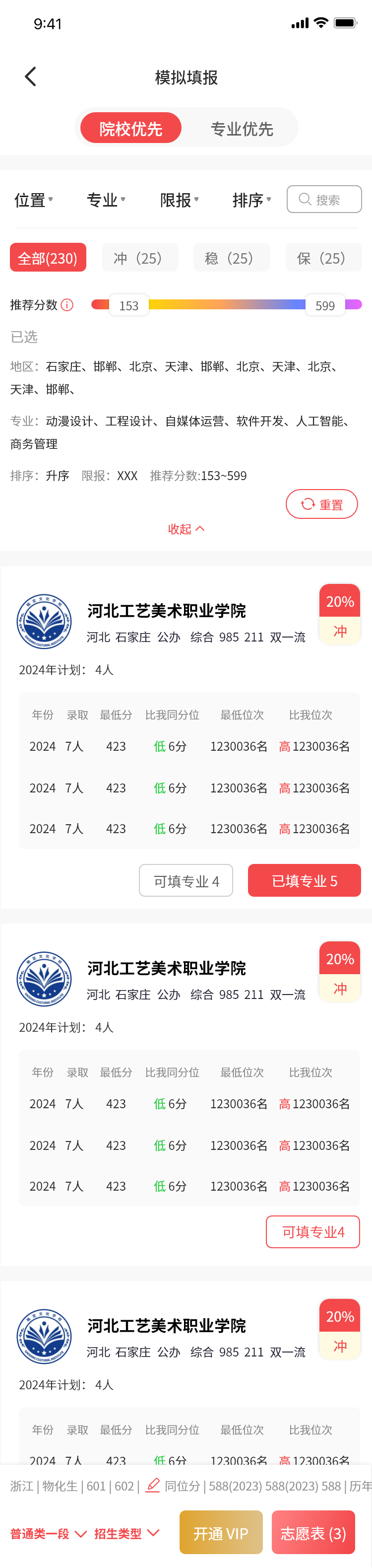Open the 排序 sorting dropdown
The height and width of the screenshot is (1568, 372).
tap(251, 200)
